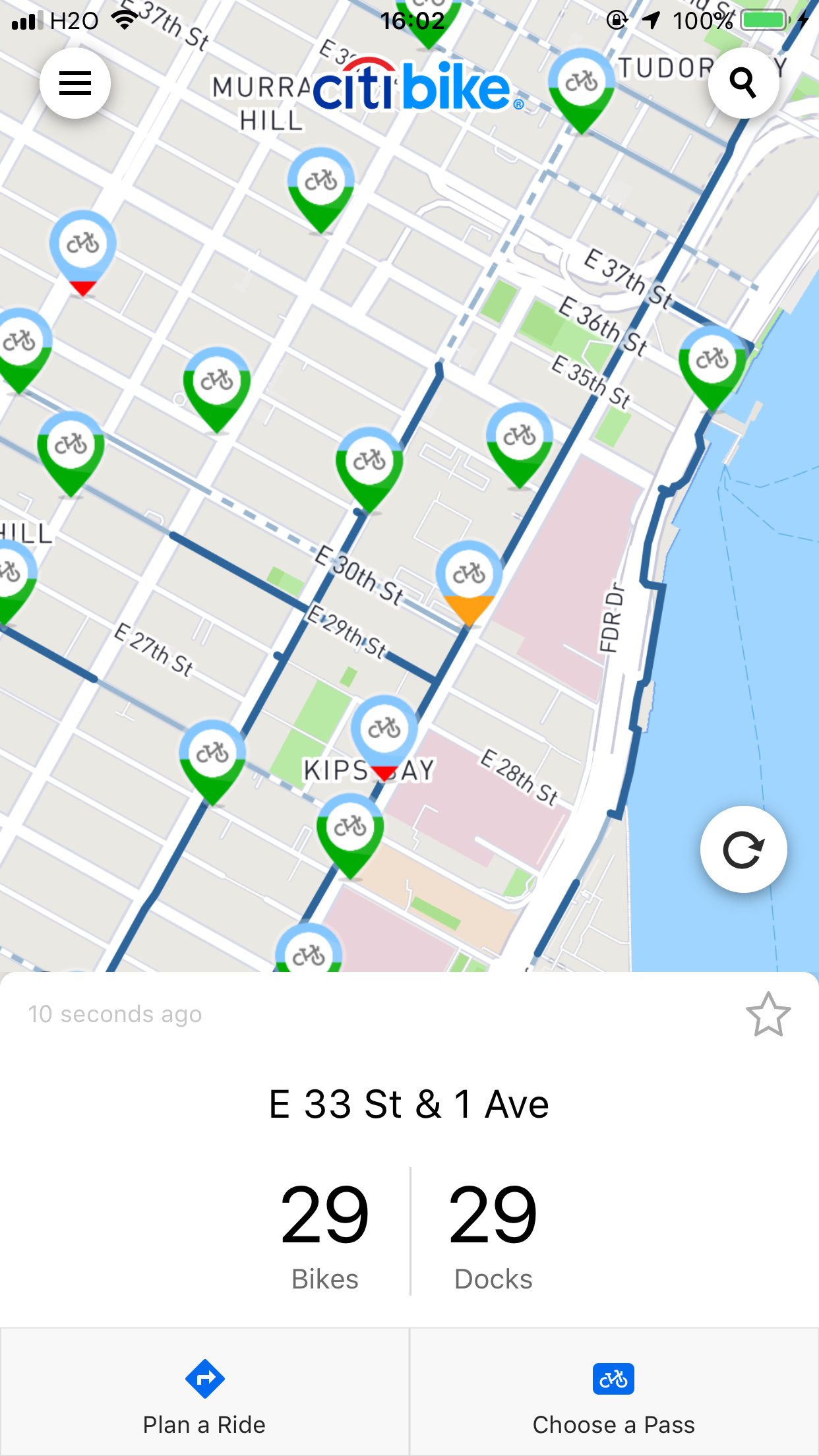Refresh the station map
The image size is (819, 1456).
(743, 849)
